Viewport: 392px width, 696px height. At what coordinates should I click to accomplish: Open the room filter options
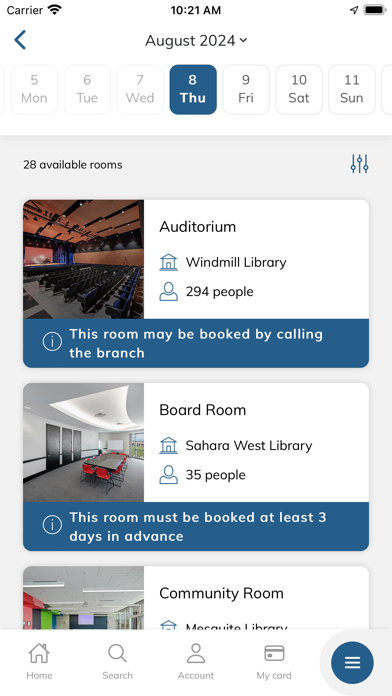[x=359, y=164]
